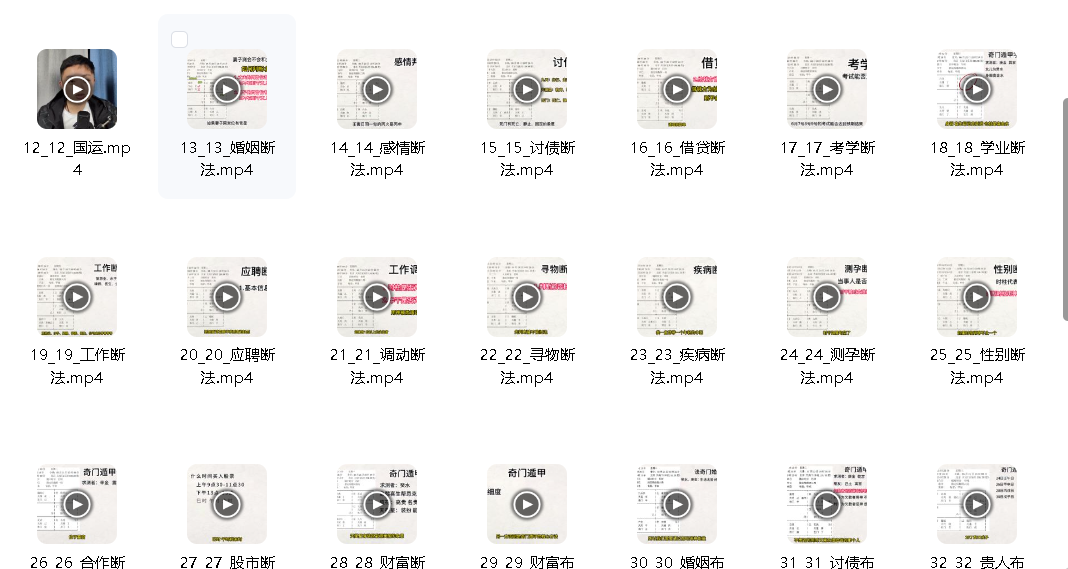This screenshot has width=1068, height=569.
Task: Play 16_16_借贷断法.mp4
Action: [677, 89]
